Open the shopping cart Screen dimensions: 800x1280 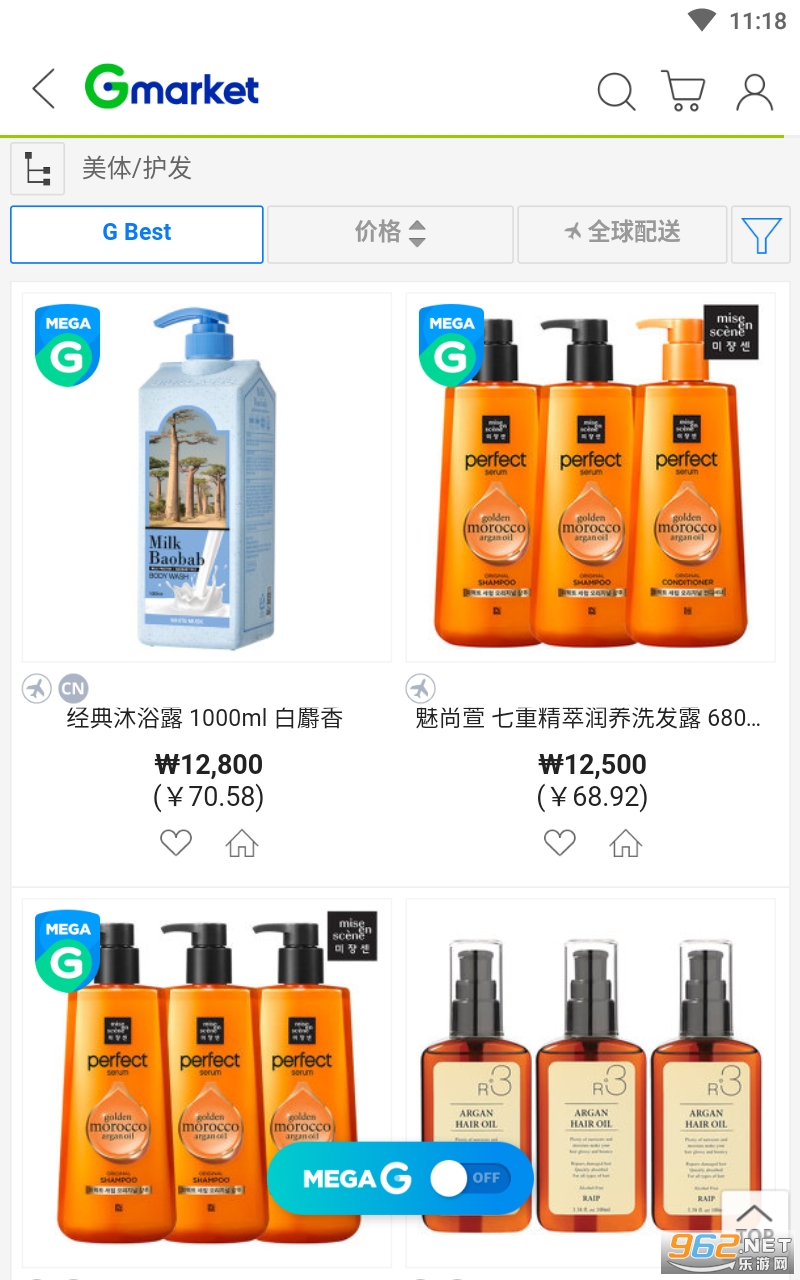tap(684, 91)
